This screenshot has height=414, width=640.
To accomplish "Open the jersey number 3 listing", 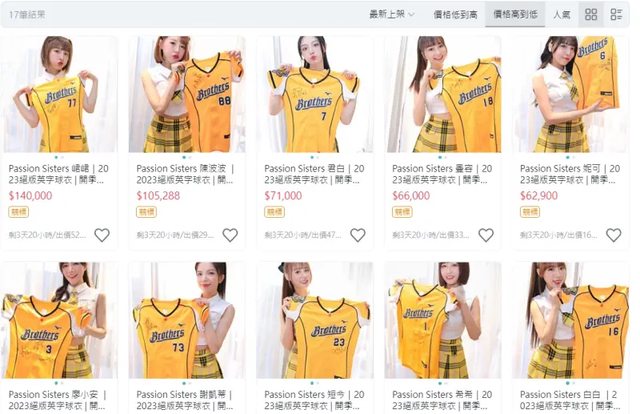I will (x=58, y=320).
